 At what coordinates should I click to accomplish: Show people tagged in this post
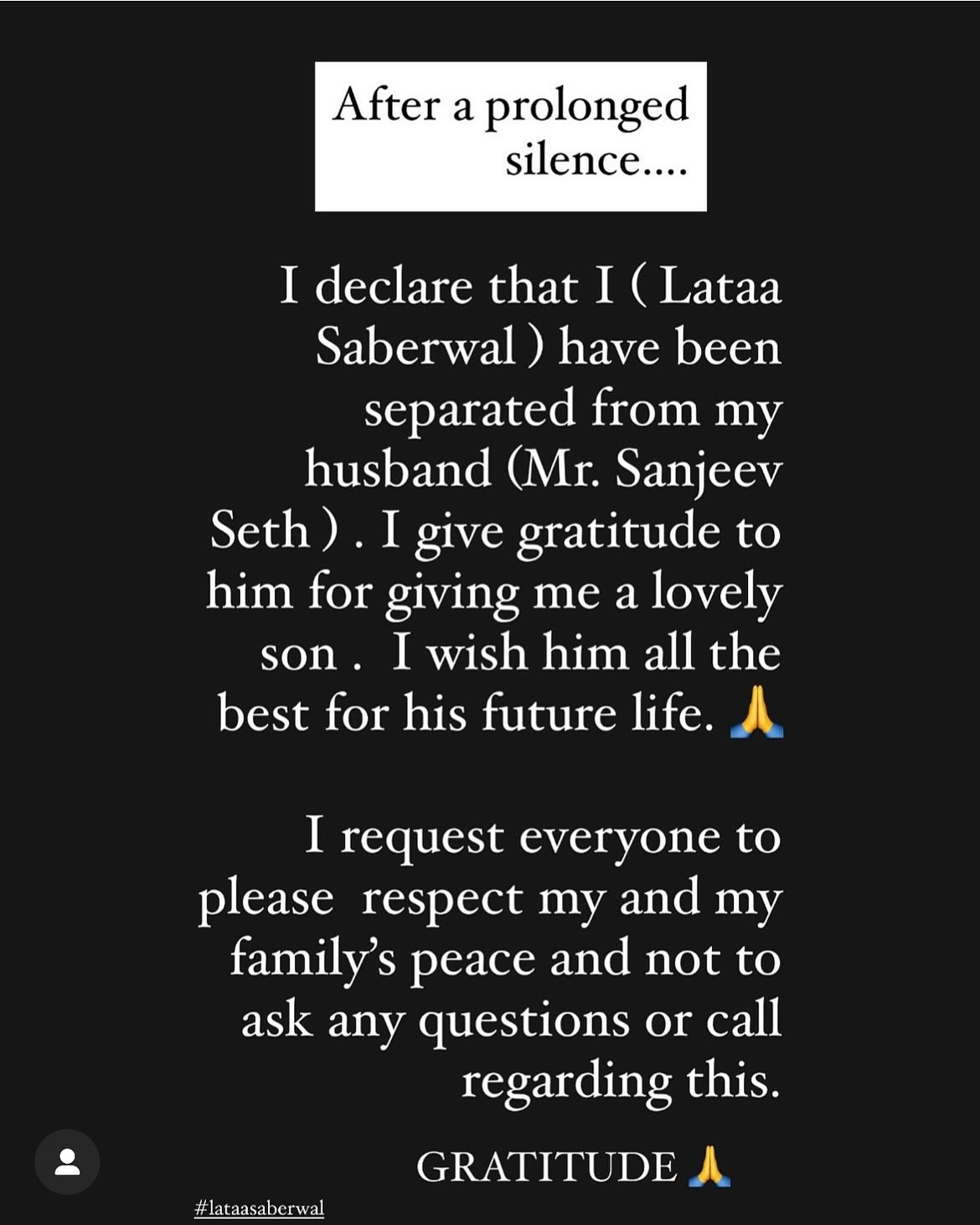(67, 1162)
